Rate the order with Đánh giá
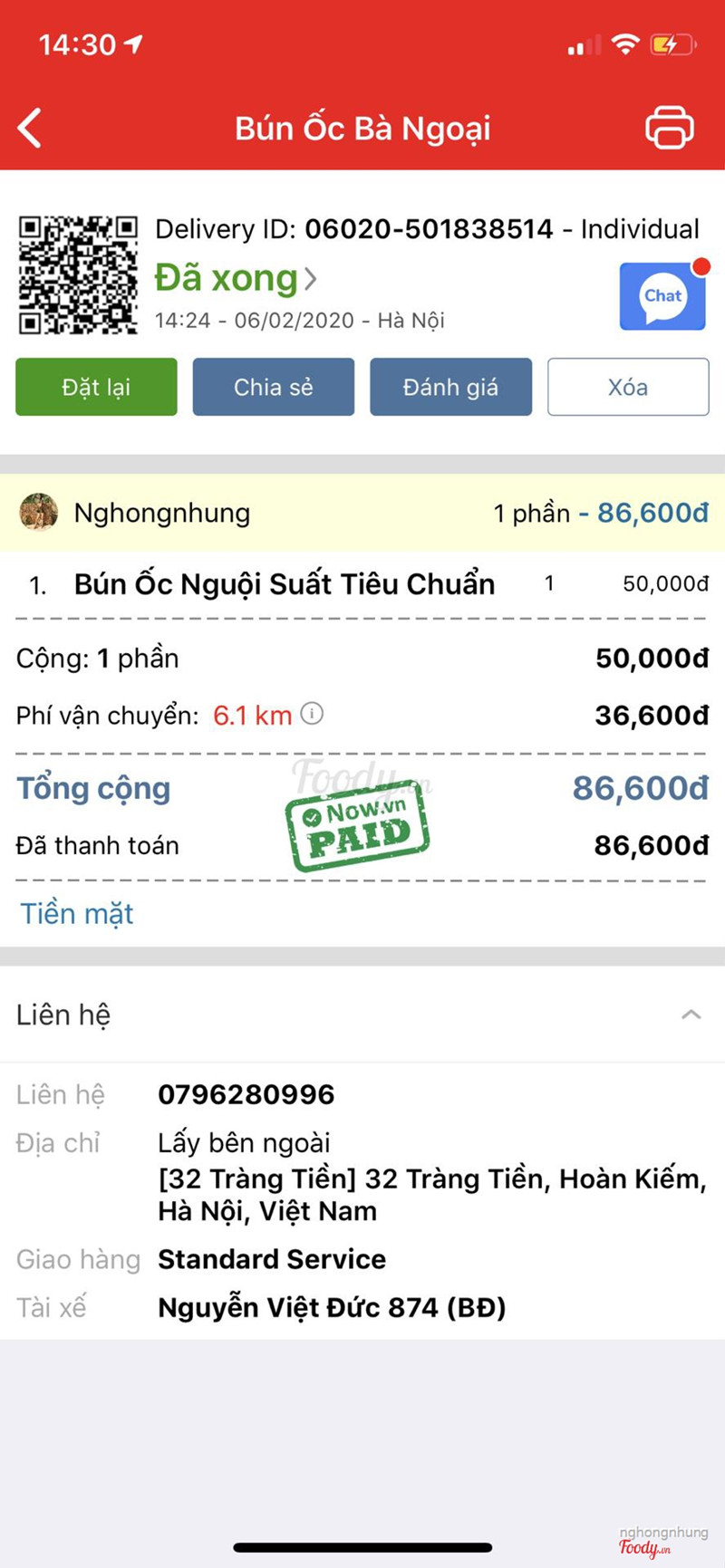This screenshot has width=725, height=1568. pos(450,387)
